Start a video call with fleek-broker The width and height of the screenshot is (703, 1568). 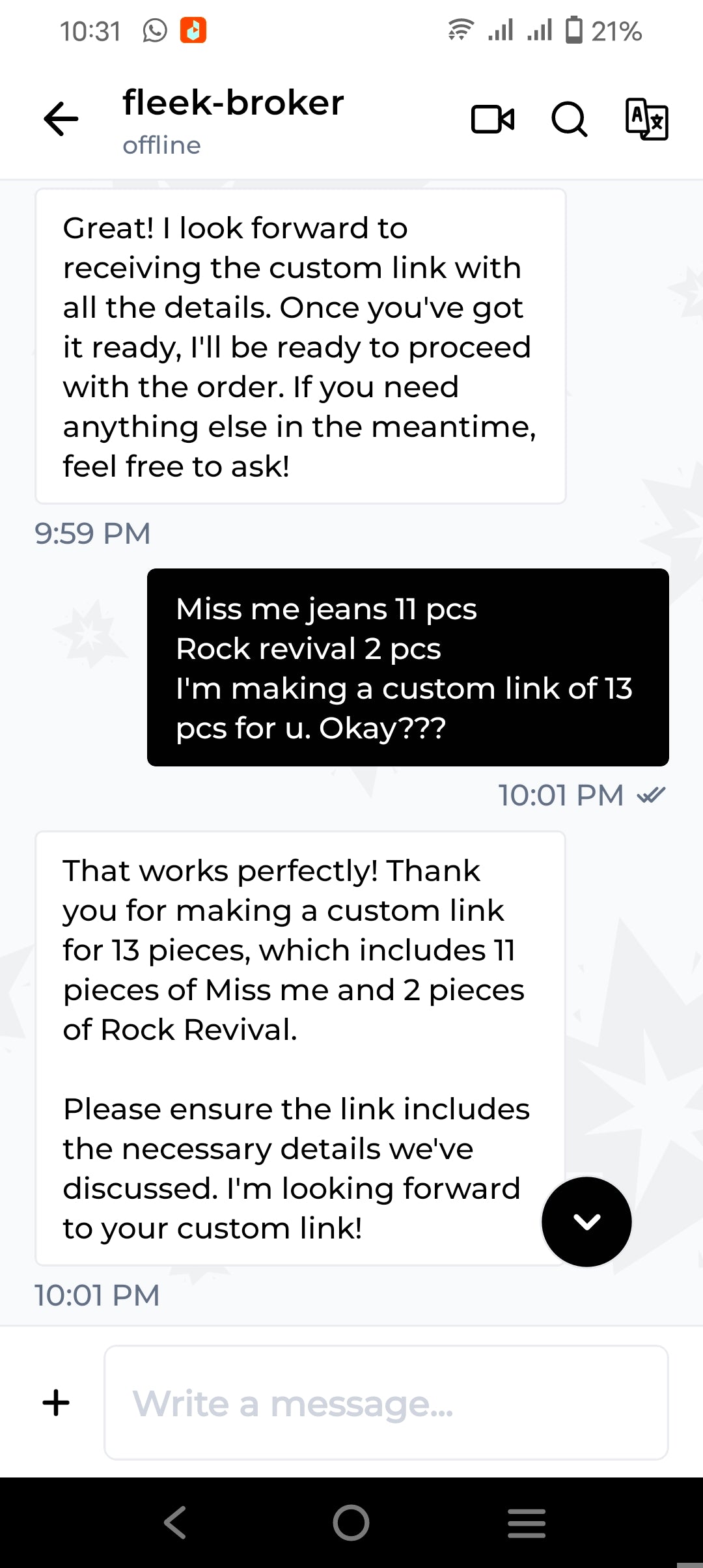click(493, 119)
